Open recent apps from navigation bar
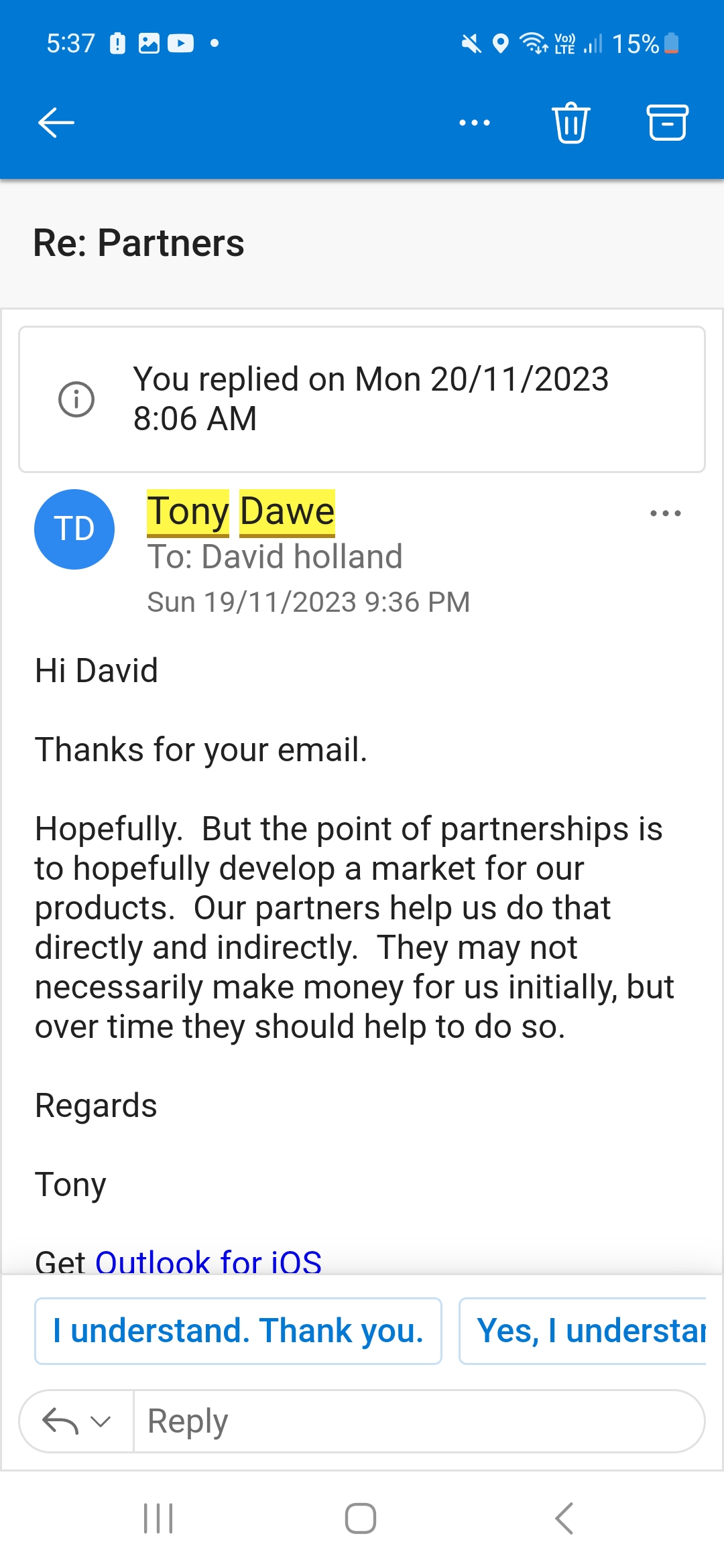Image resolution: width=724 pixels, height=1568 pixels. pyautogui.click(x=159, y=1518)
